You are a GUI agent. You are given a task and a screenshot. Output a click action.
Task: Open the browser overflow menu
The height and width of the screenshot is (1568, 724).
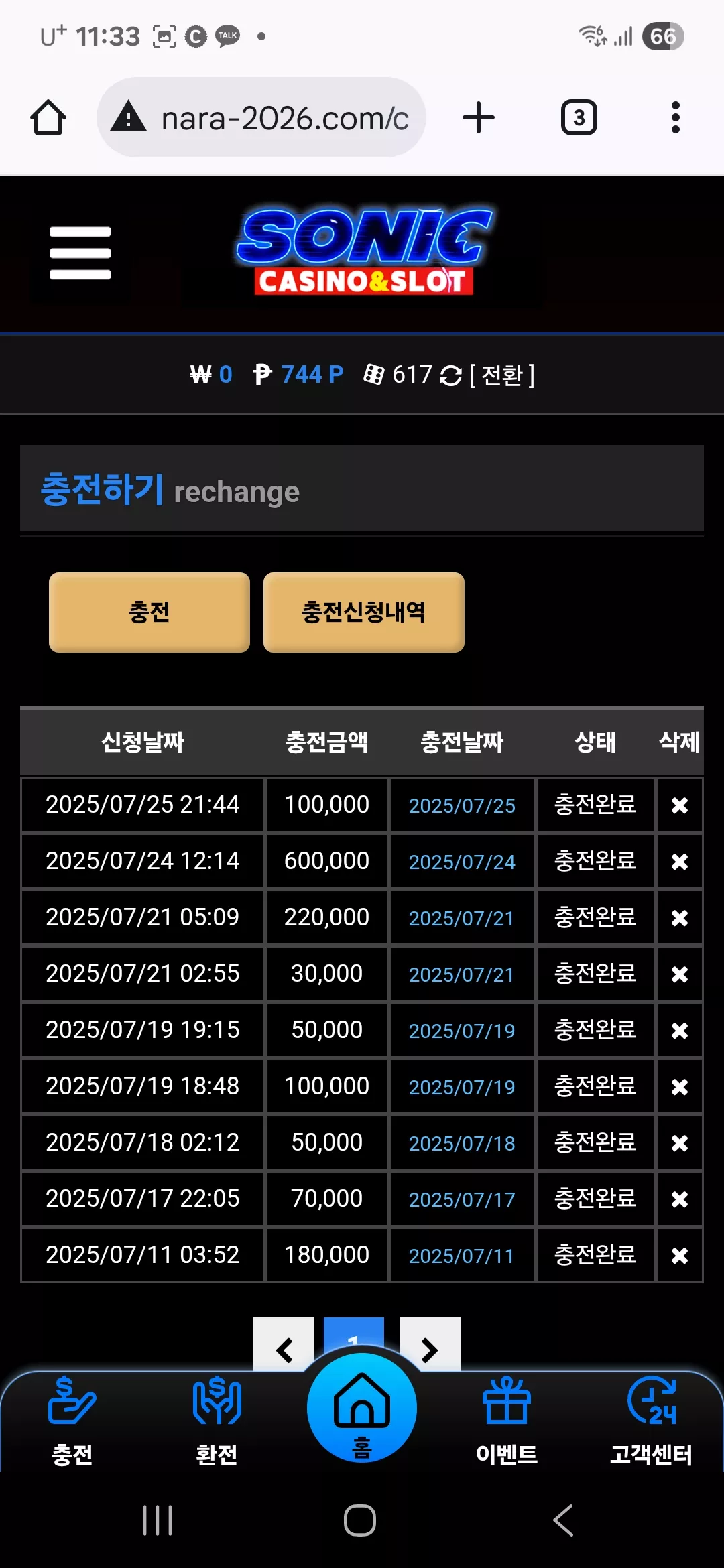click(675, 118)
